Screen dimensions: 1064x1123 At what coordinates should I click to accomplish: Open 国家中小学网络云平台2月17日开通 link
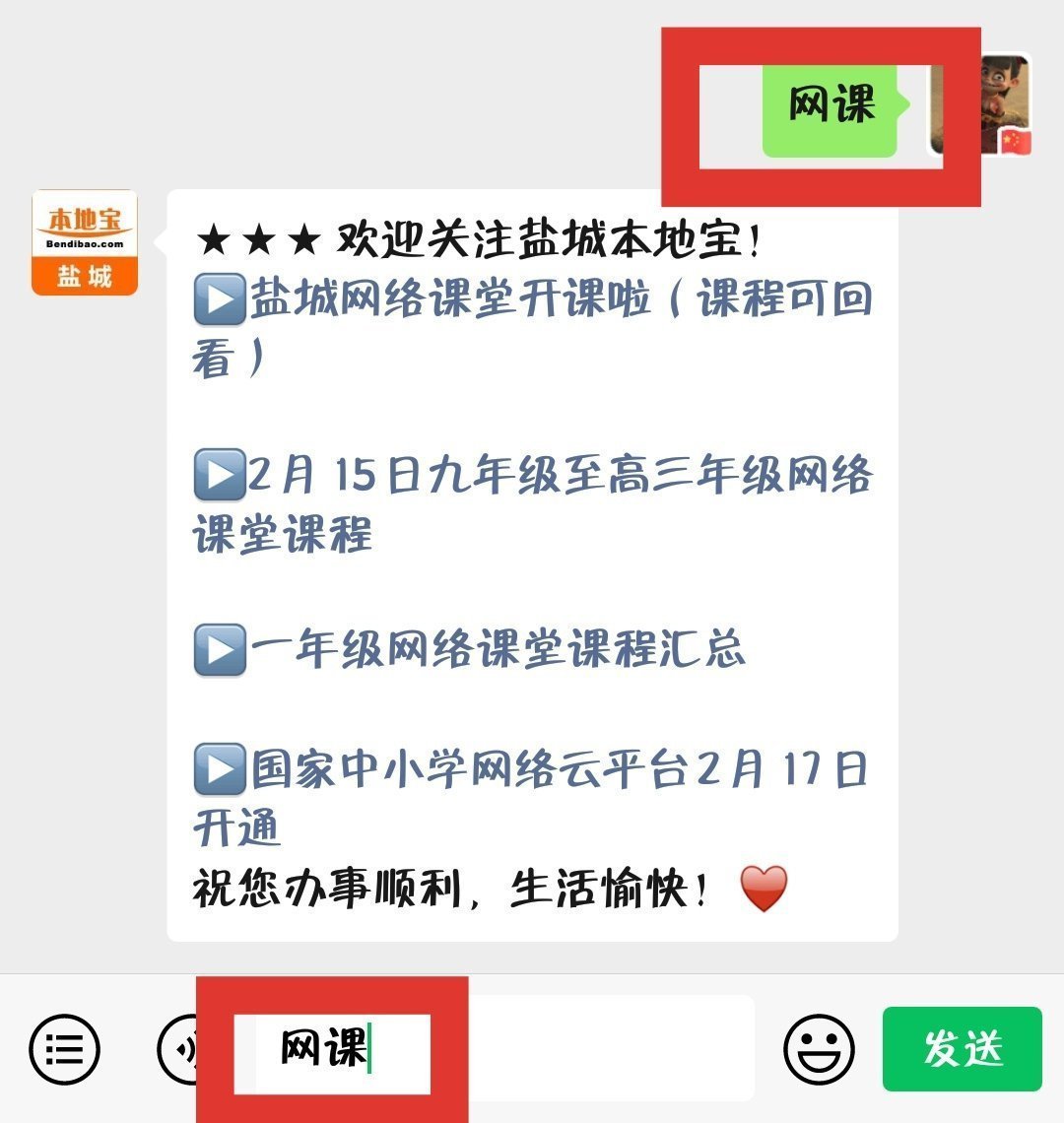point(559,768)
